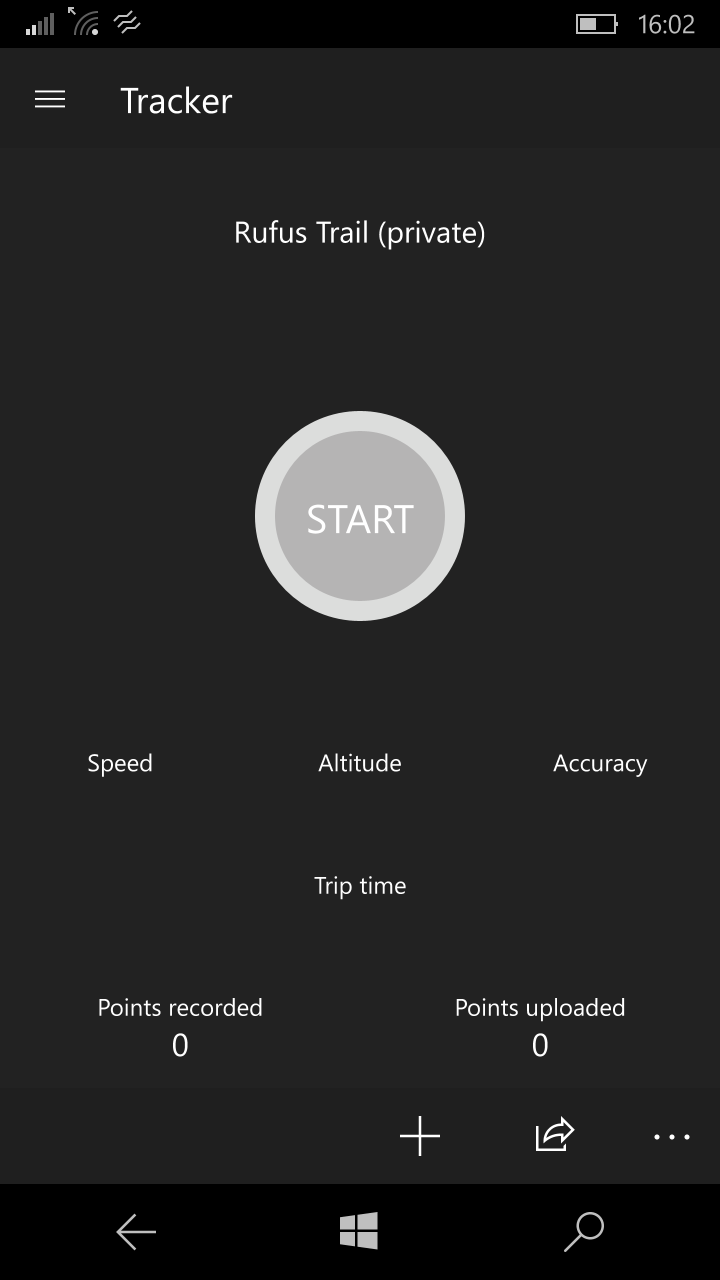Tap the search icon in navigation bar

[583, 1232]
